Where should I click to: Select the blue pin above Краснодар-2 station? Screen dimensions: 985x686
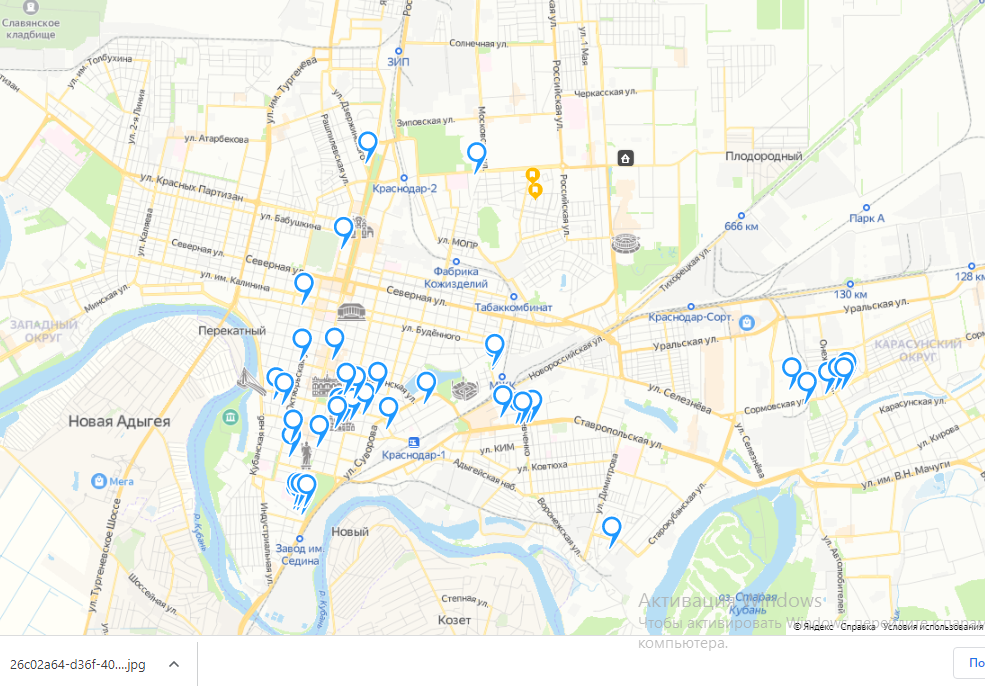(369, 144)
